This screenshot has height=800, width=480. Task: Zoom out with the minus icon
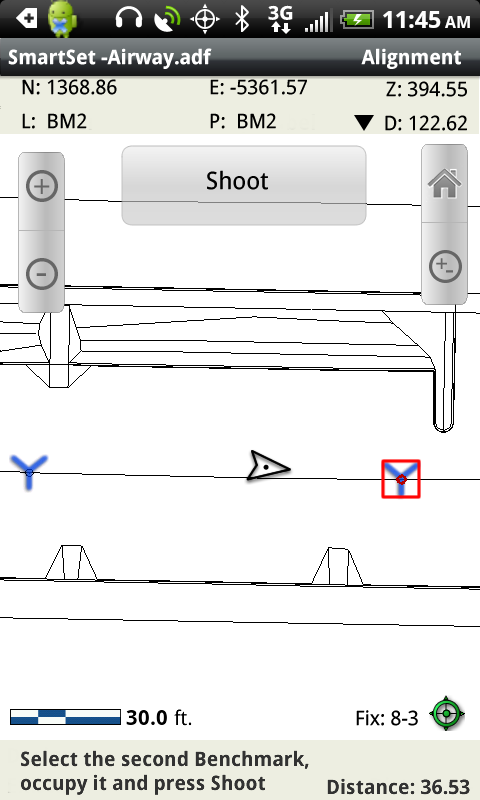[x=41, y=274]
